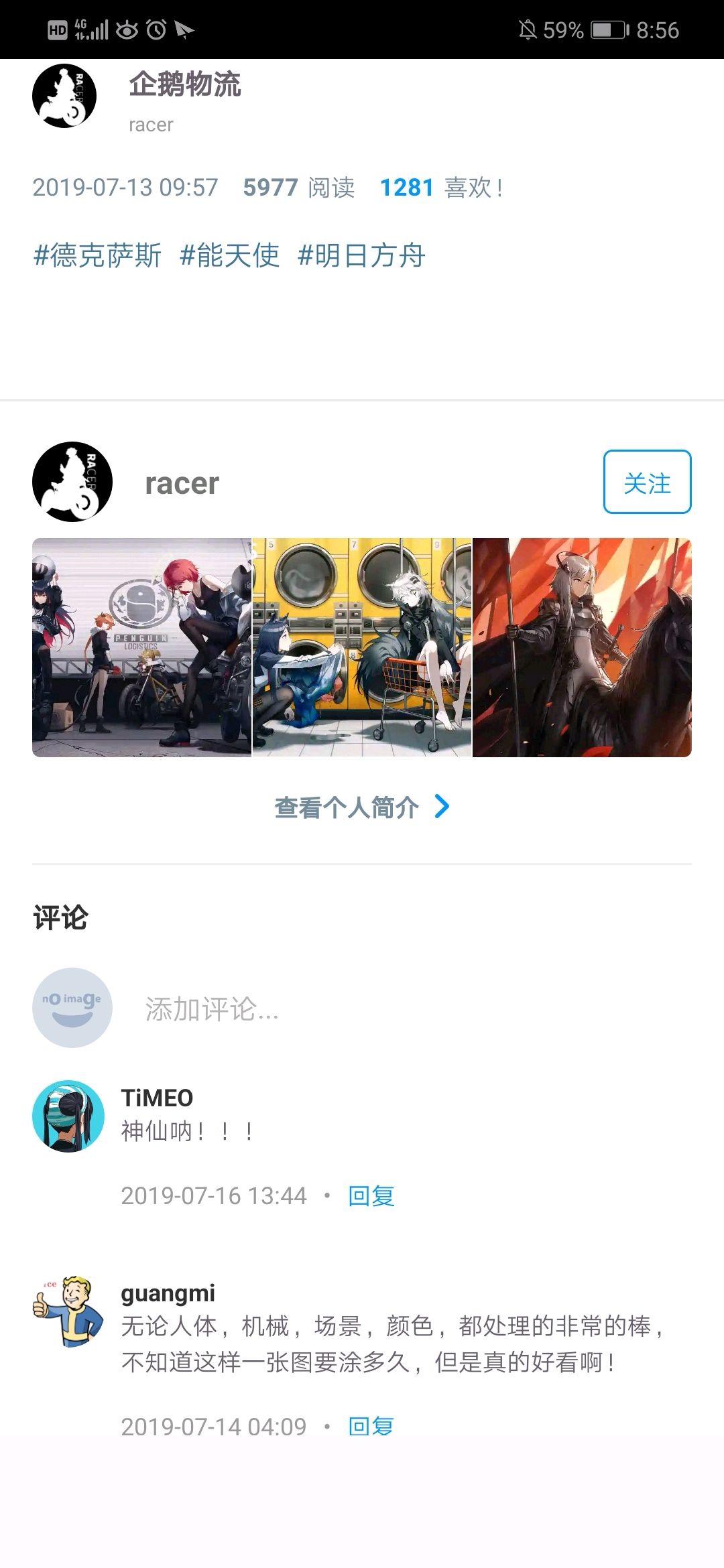Image resolution: width=724 pixels, height=1568 pixels.
Task: Open the #德克萨斯 hashtag
Action: [x=98, y=255]
